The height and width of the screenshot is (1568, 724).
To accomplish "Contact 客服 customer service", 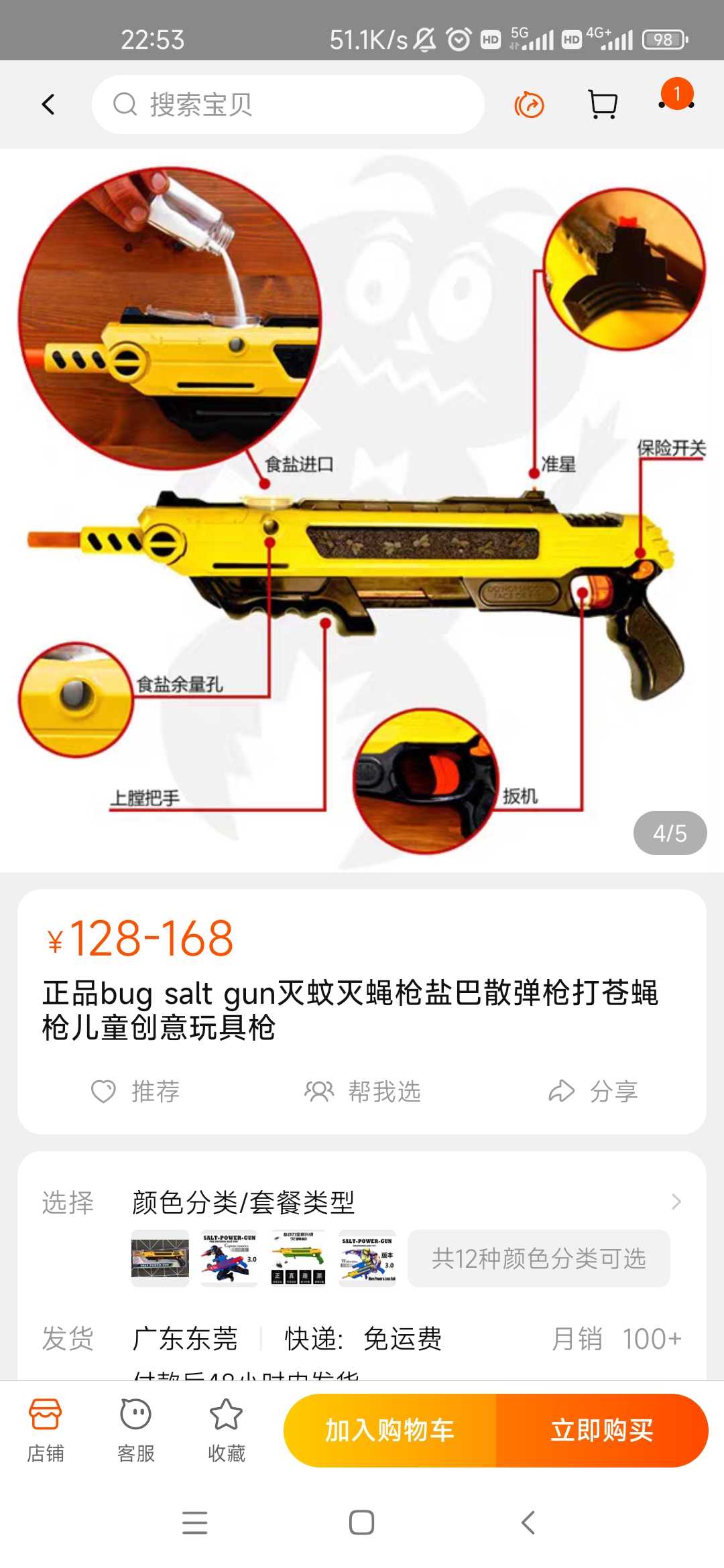I will 136,1430.
